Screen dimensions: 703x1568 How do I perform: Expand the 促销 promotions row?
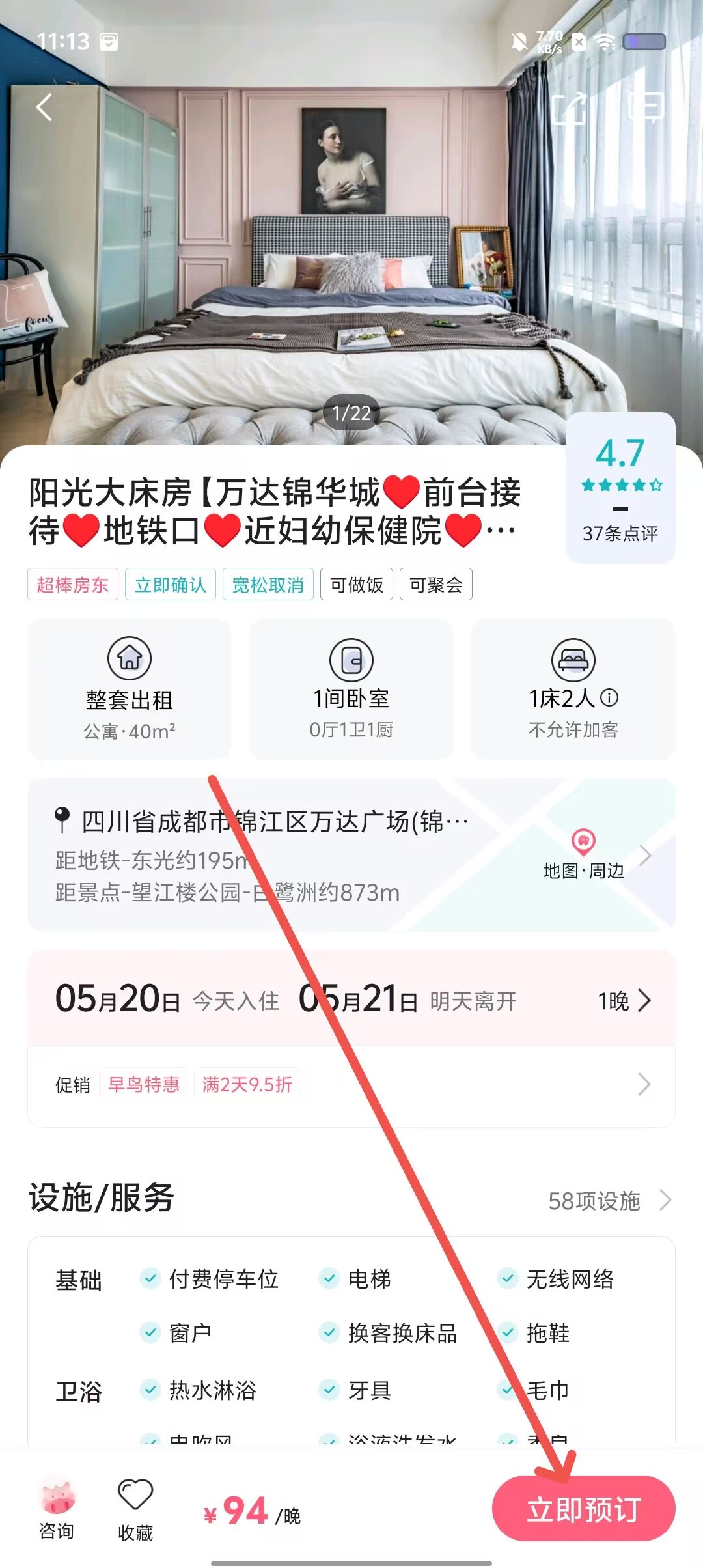(x=351, y=1085)
